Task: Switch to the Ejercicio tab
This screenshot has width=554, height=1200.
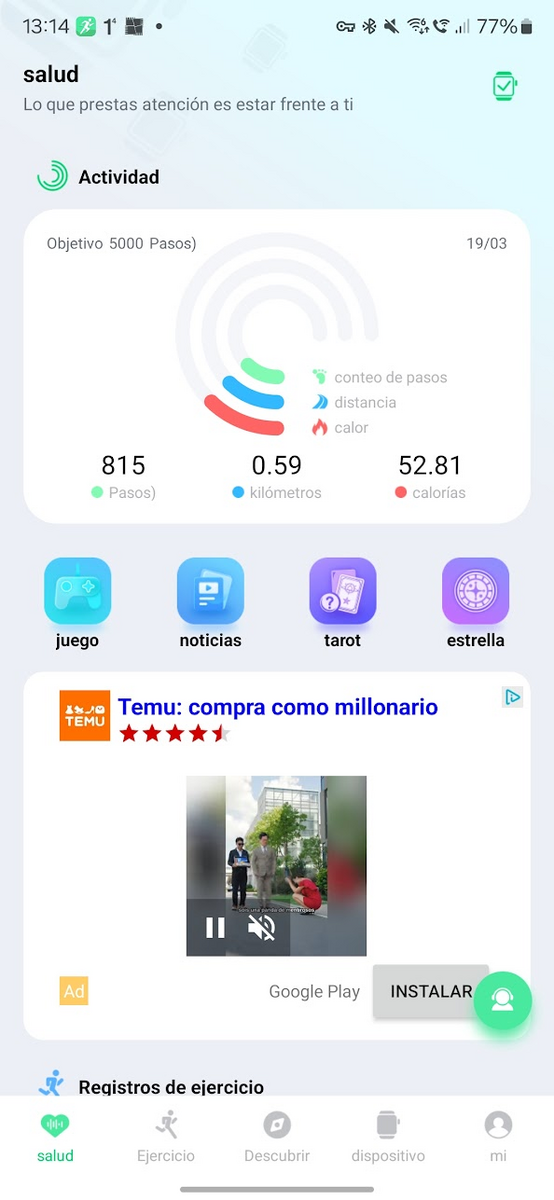Action: [166, 1137]
